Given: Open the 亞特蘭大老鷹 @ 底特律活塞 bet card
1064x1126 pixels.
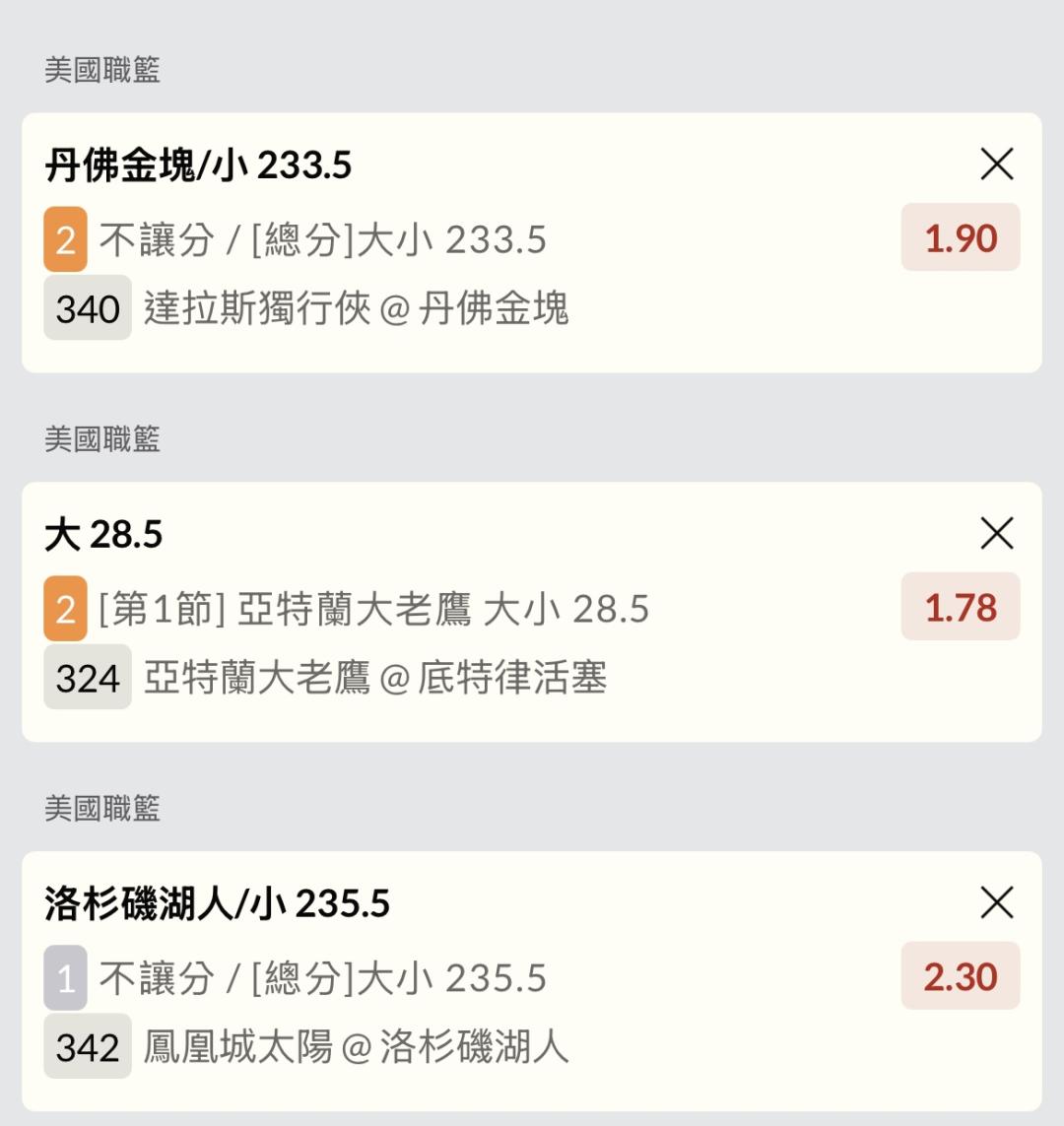Looking at the screenshot, I should pyautogui.click(x=374, y=679).
